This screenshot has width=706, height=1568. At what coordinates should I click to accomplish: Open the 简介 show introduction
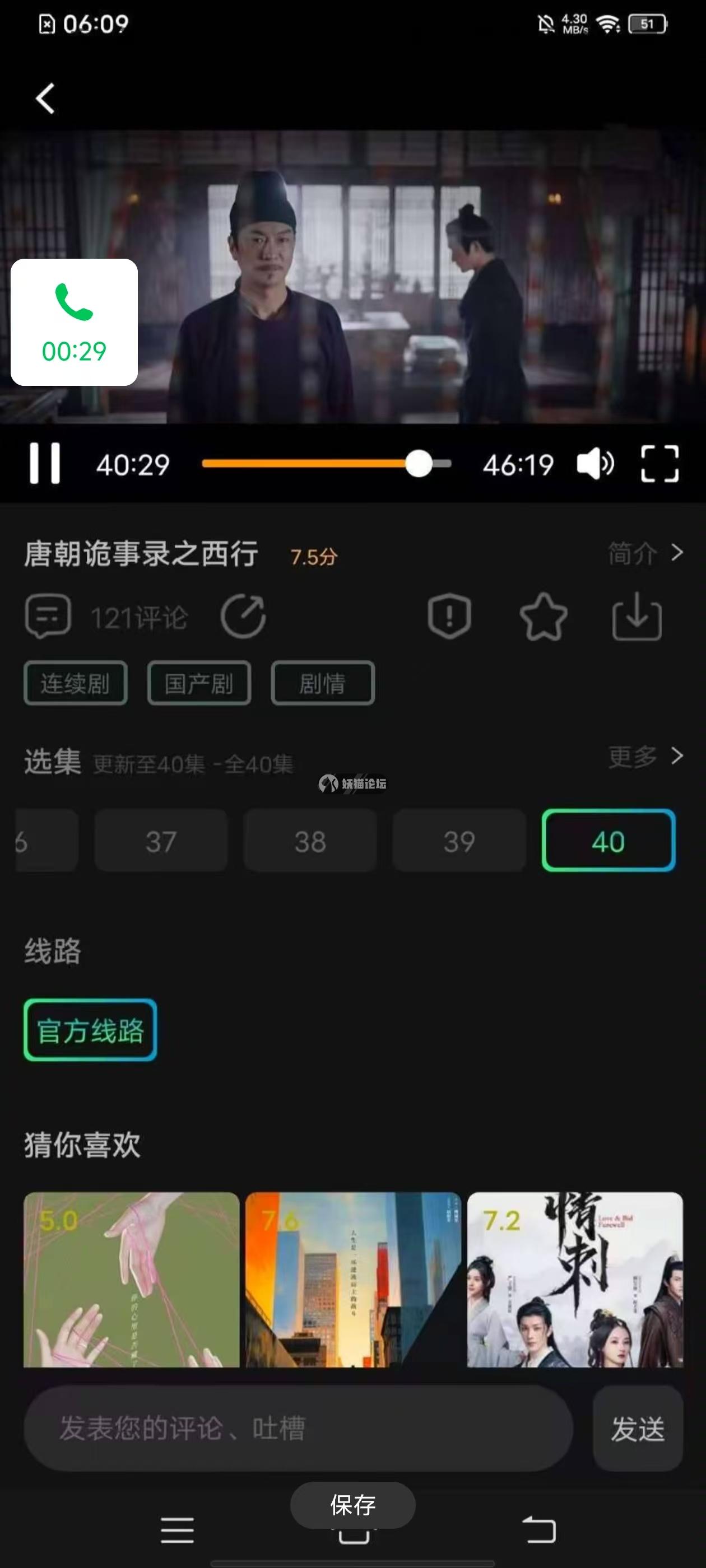(645, 553)
